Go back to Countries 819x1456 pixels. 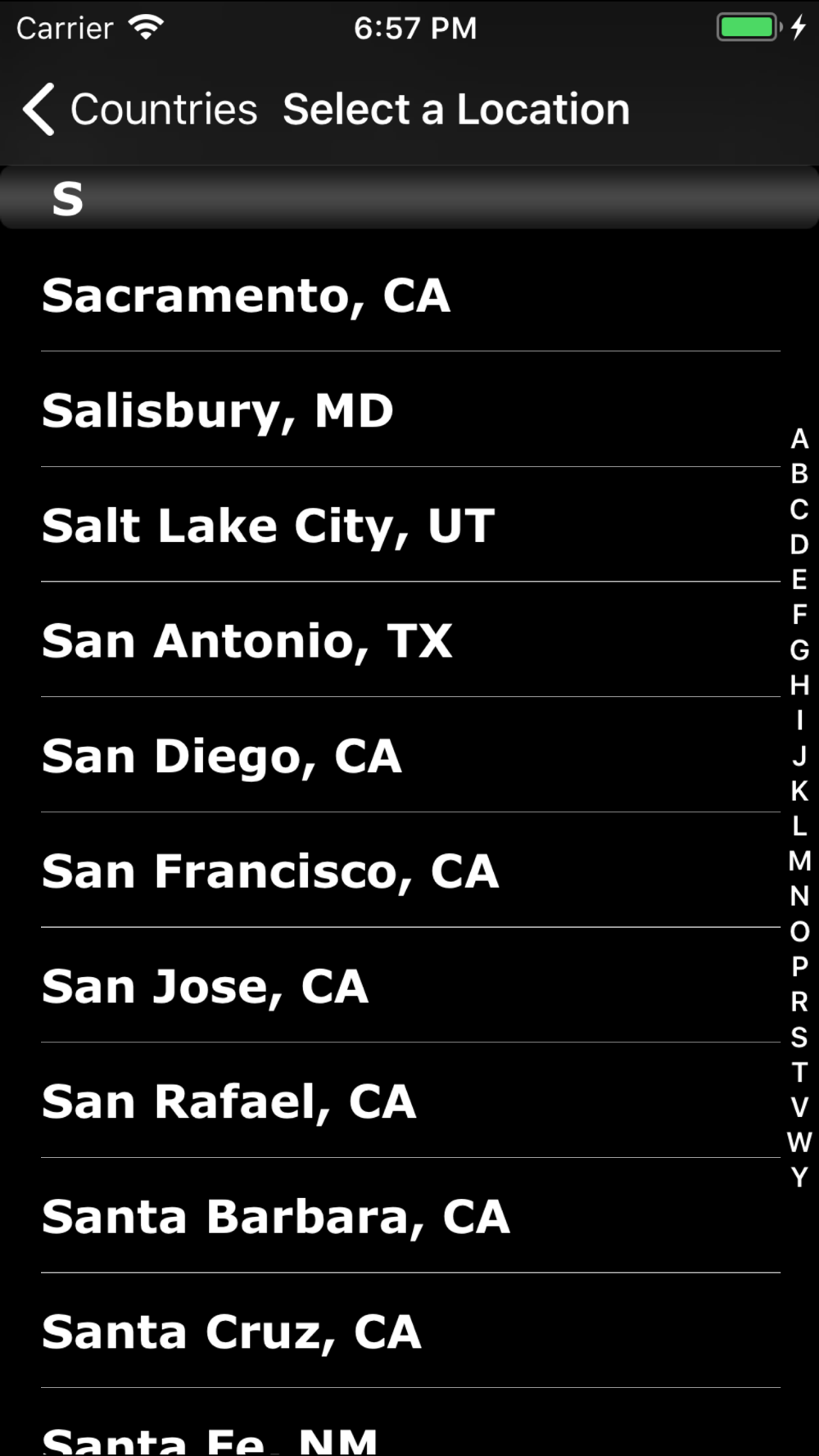coord(139,110)
